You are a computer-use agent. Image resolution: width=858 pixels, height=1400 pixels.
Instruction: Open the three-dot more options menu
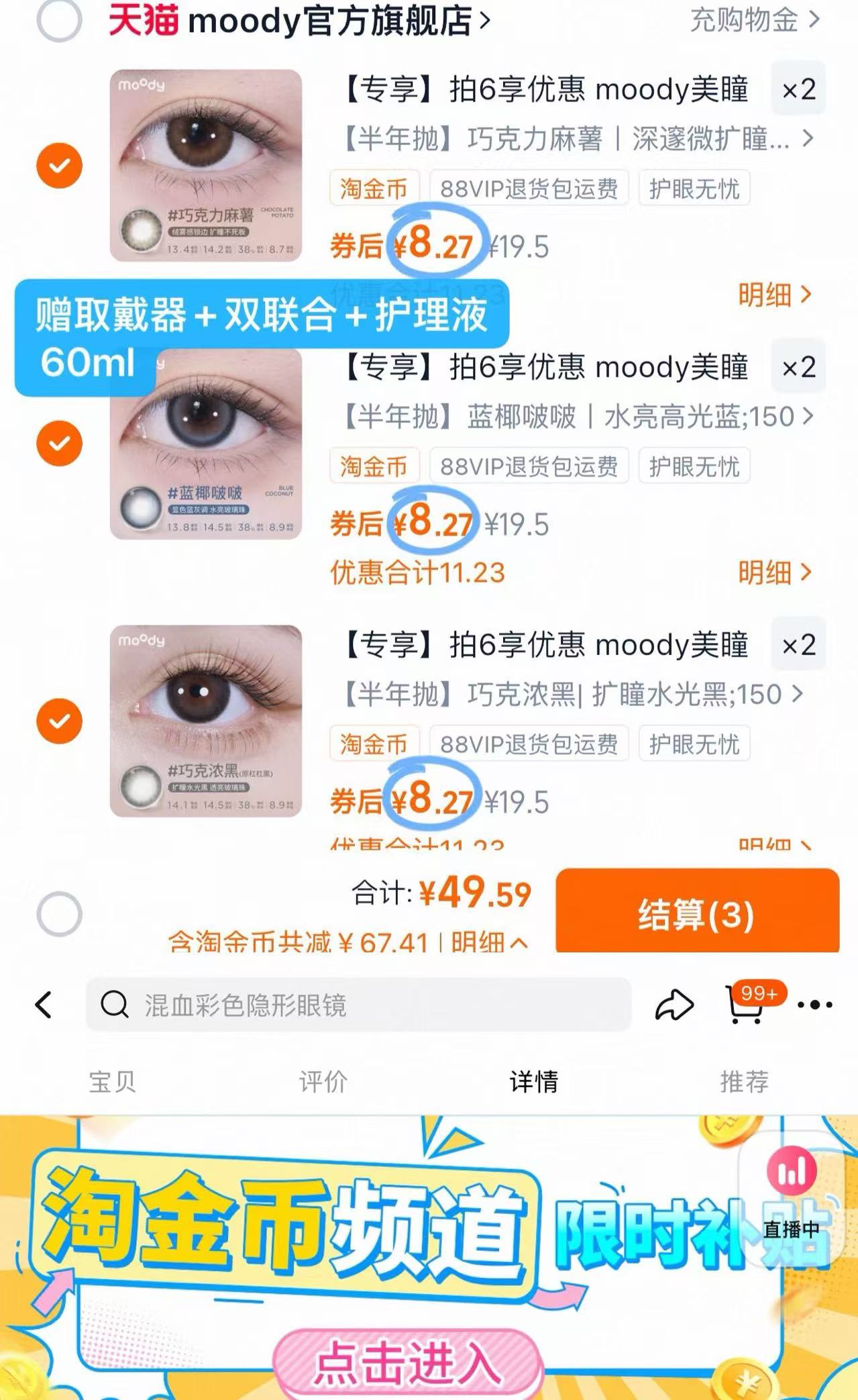point(814,1005)
